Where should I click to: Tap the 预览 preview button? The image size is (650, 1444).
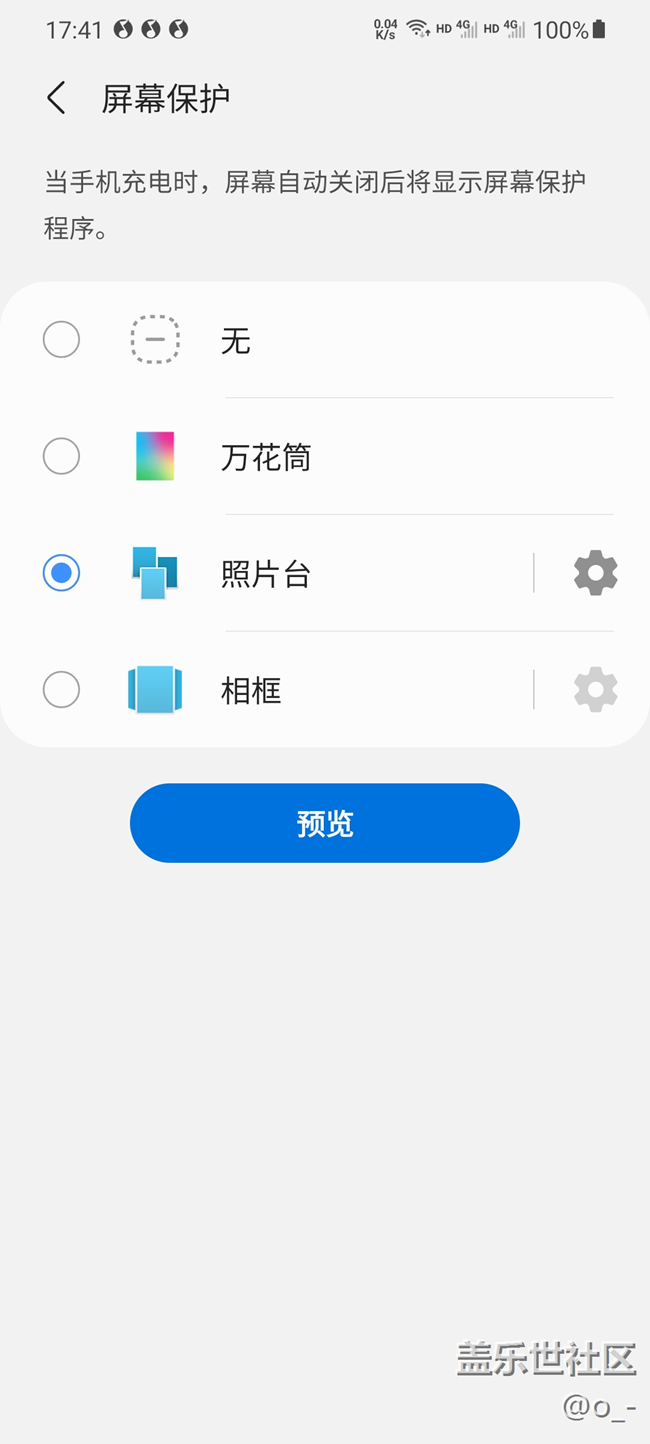(325, 823)
